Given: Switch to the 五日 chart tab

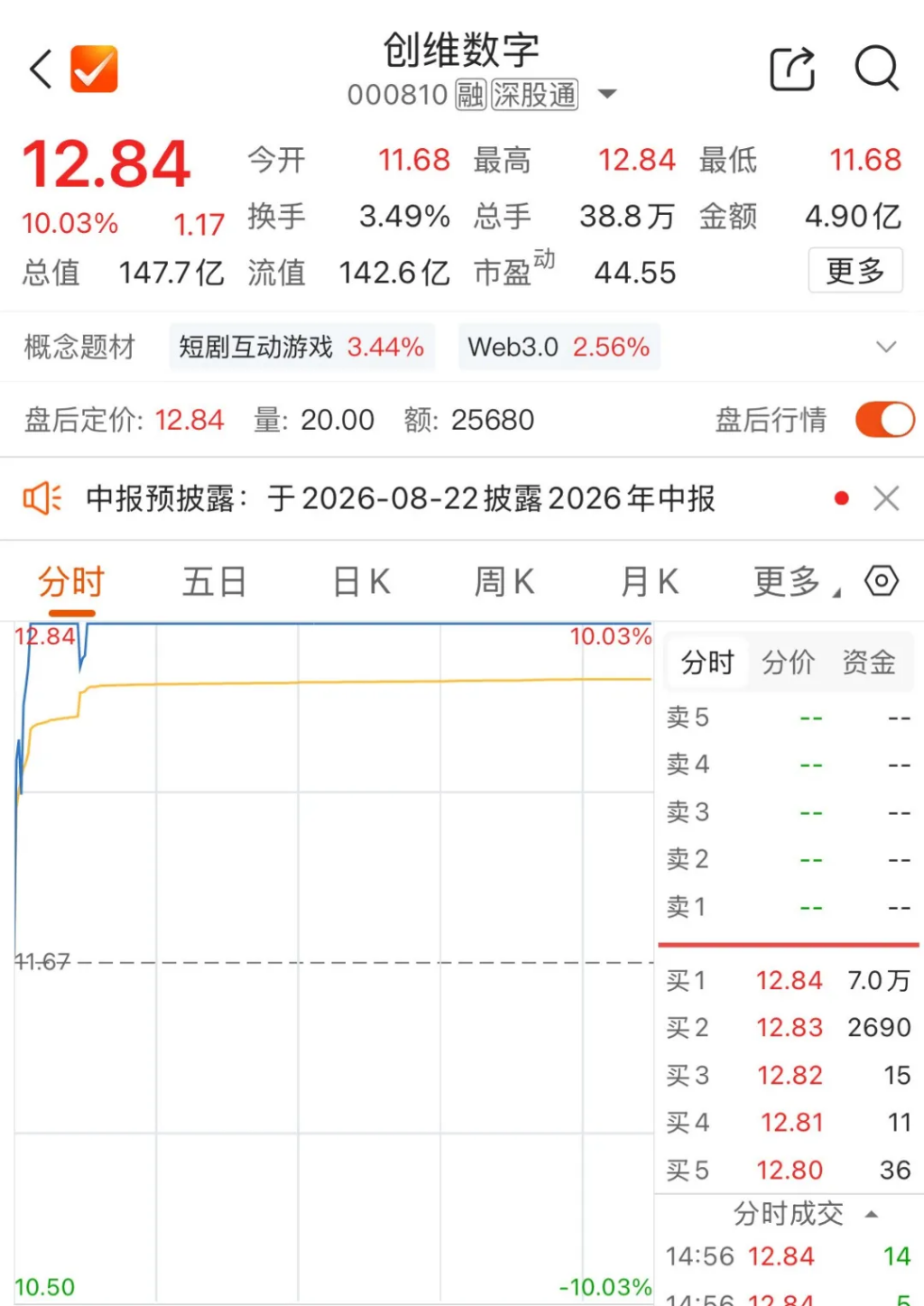Looking at the screenshot, I should point(215,582).
